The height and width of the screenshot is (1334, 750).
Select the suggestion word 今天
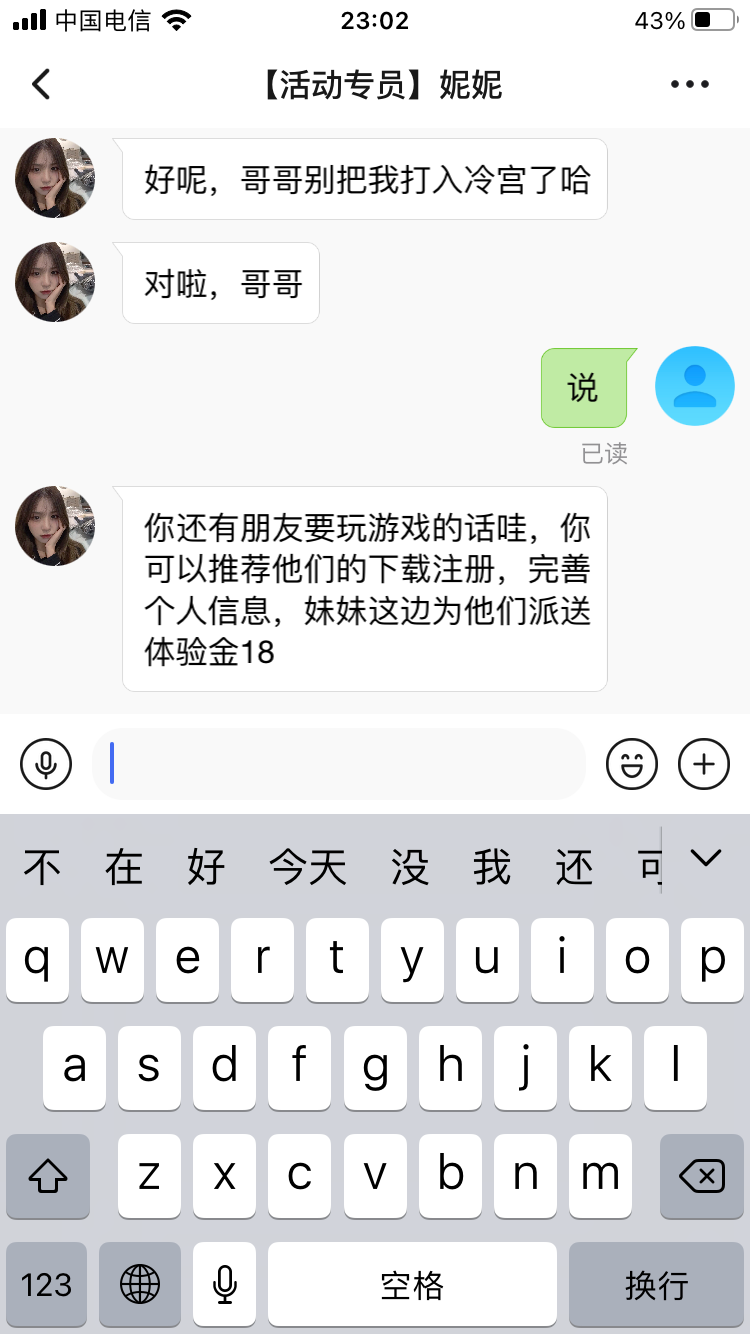(307, 868)
